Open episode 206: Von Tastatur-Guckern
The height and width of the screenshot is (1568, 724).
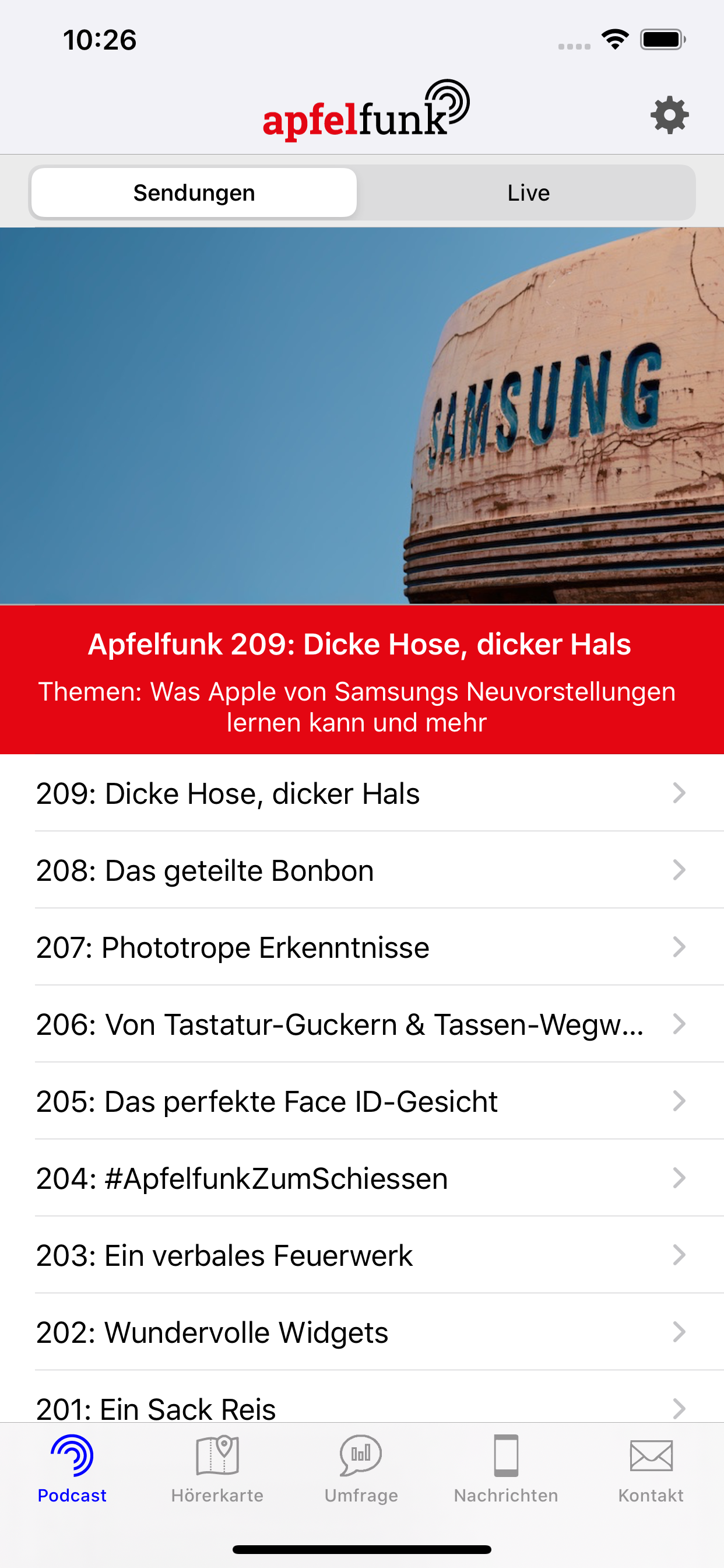point(361,1024)
